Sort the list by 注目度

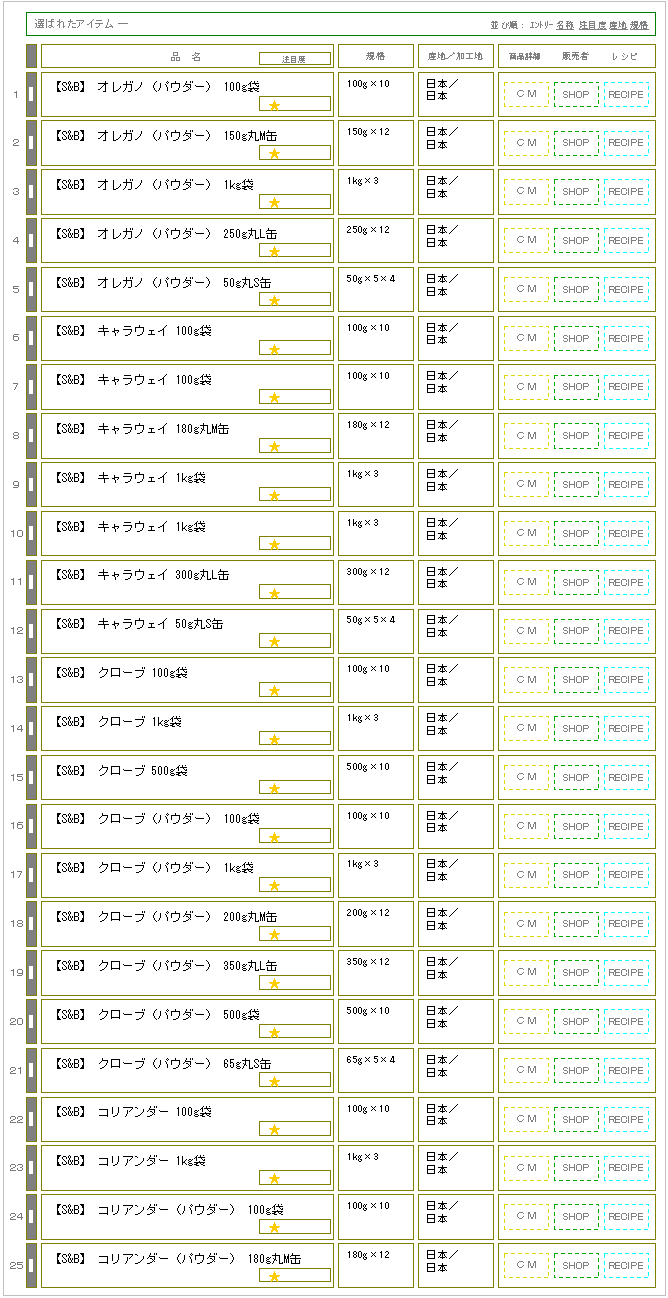[x=592, y=24]
